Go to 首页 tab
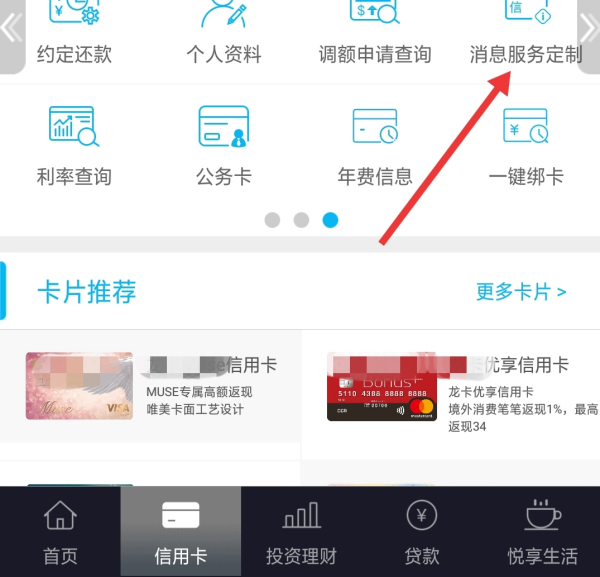The image size is (600, 577). (x=60, y=532)
